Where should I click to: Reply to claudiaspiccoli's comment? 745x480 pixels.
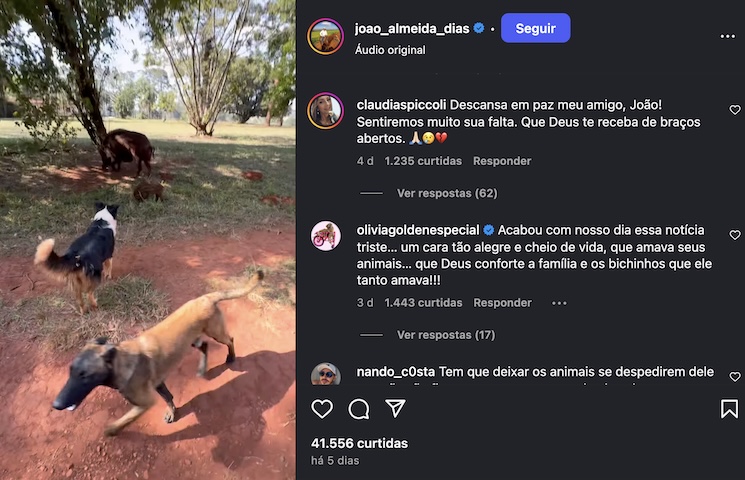502,161
